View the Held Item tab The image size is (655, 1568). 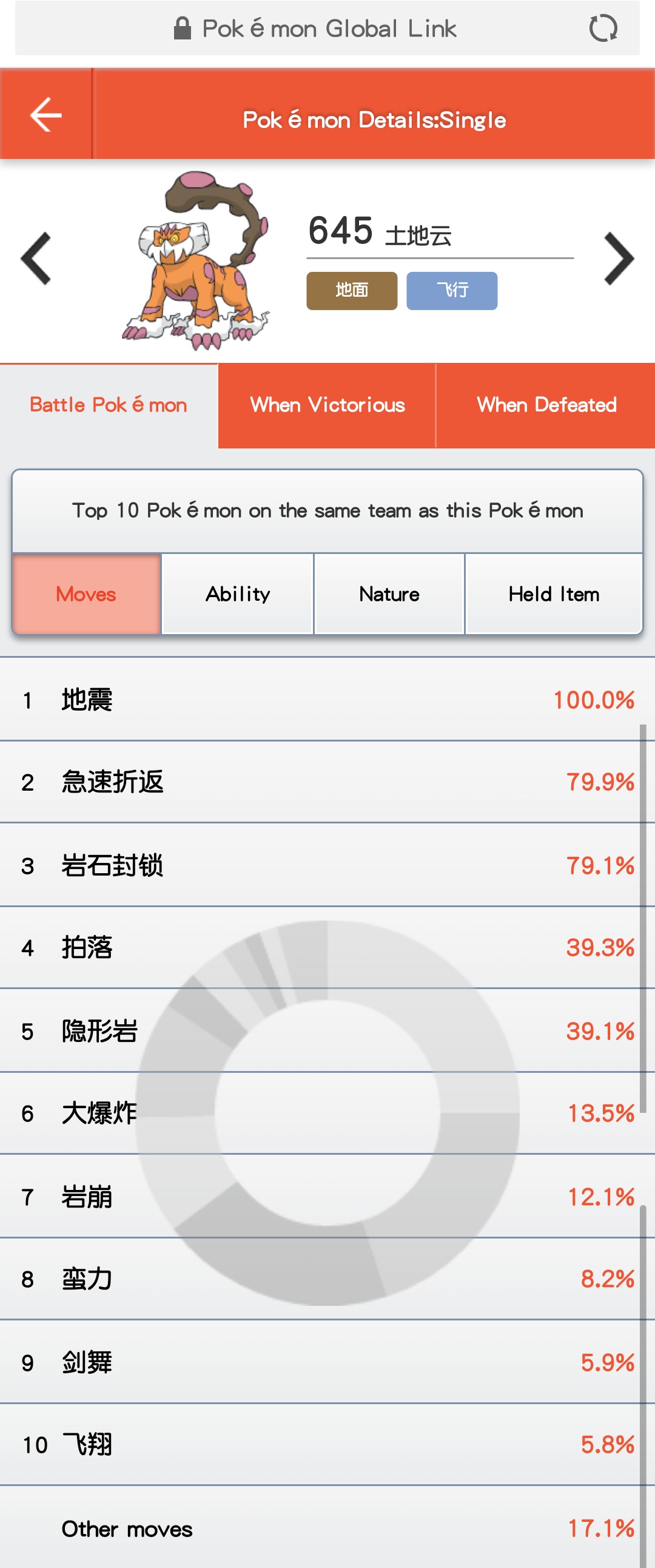554,594
